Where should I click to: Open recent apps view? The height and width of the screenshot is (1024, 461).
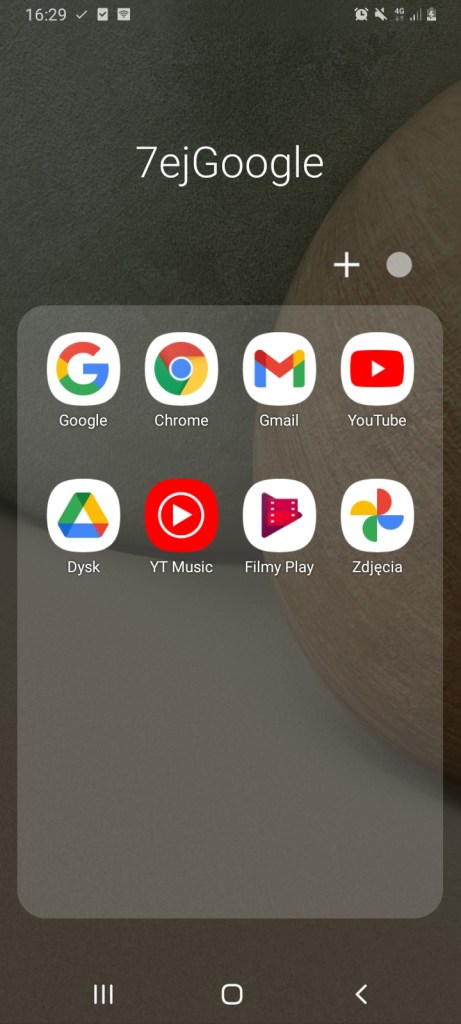coord(103,993)
